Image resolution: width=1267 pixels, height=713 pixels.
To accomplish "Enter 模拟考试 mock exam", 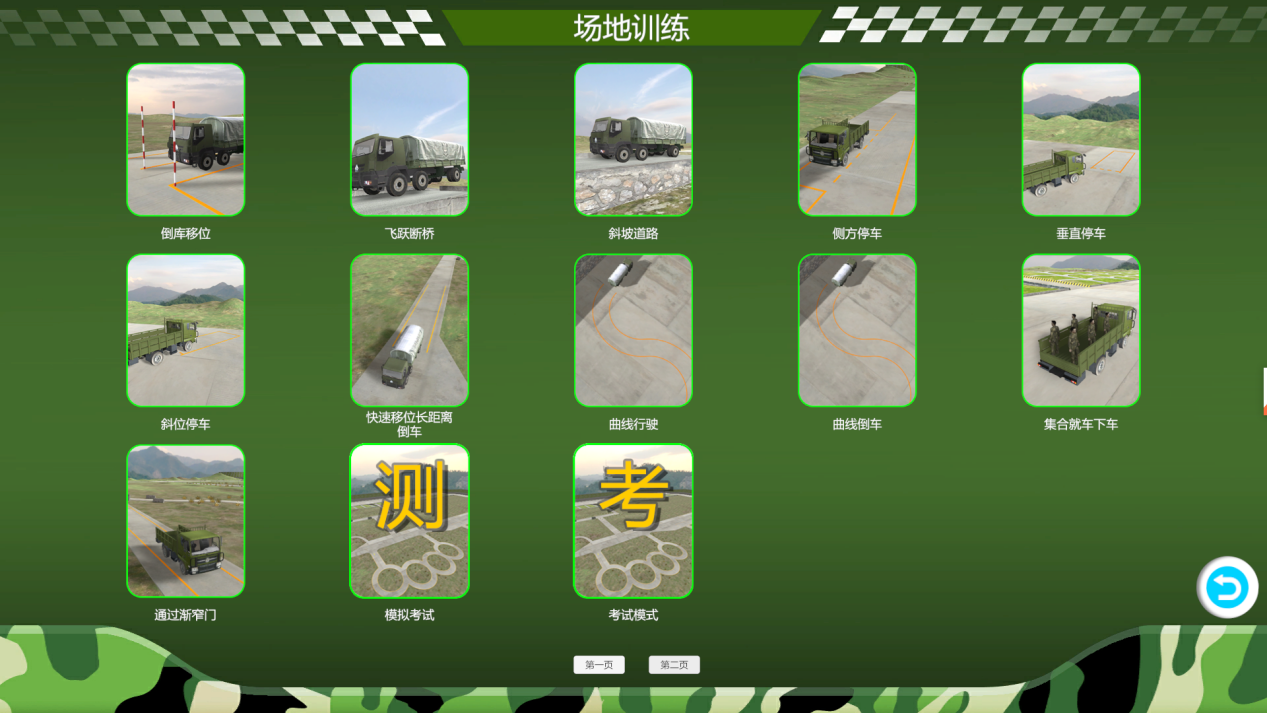I will (x=409, y=521).
